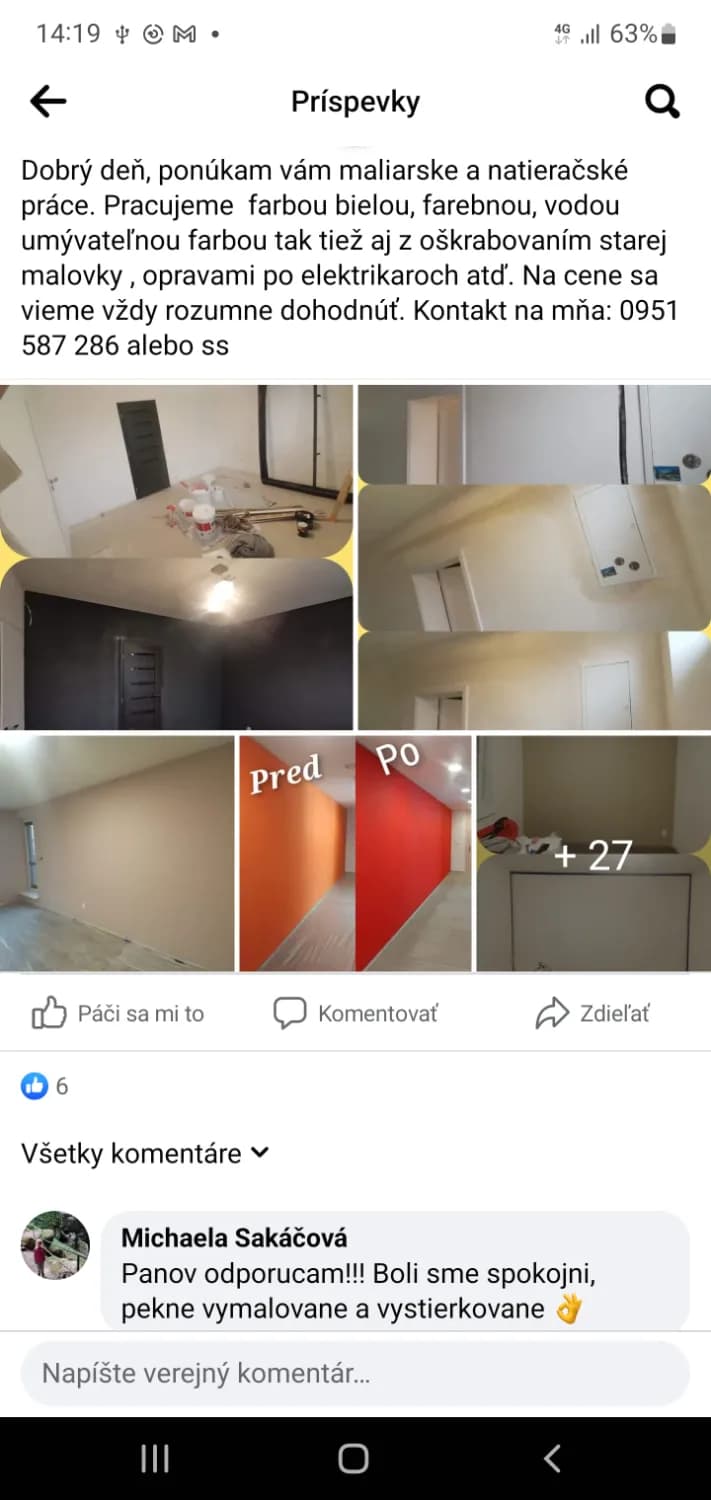This screenshot has width=711, height=1500.
Task: Expand the Všetky komentáre sort dropdown
Action: tap(145, 1153)
